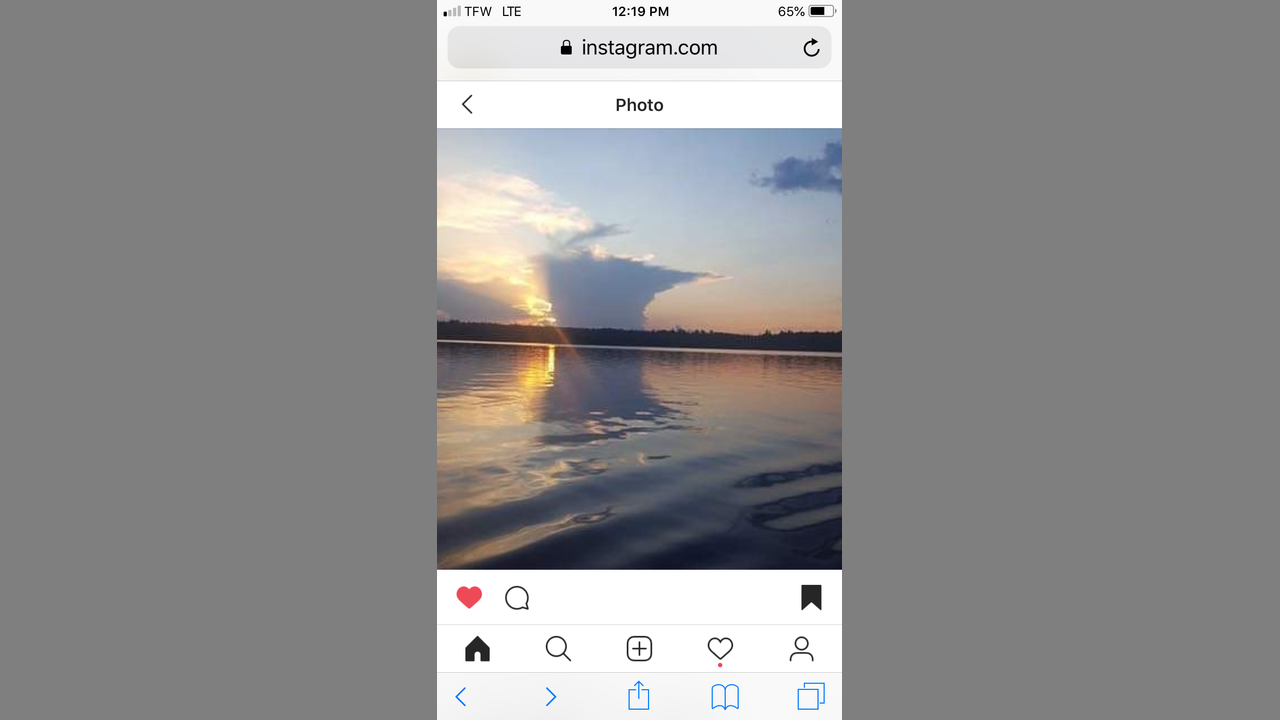Open Safari share sheet
This screenshot has height=720, width=1280.
coord(639,696)
